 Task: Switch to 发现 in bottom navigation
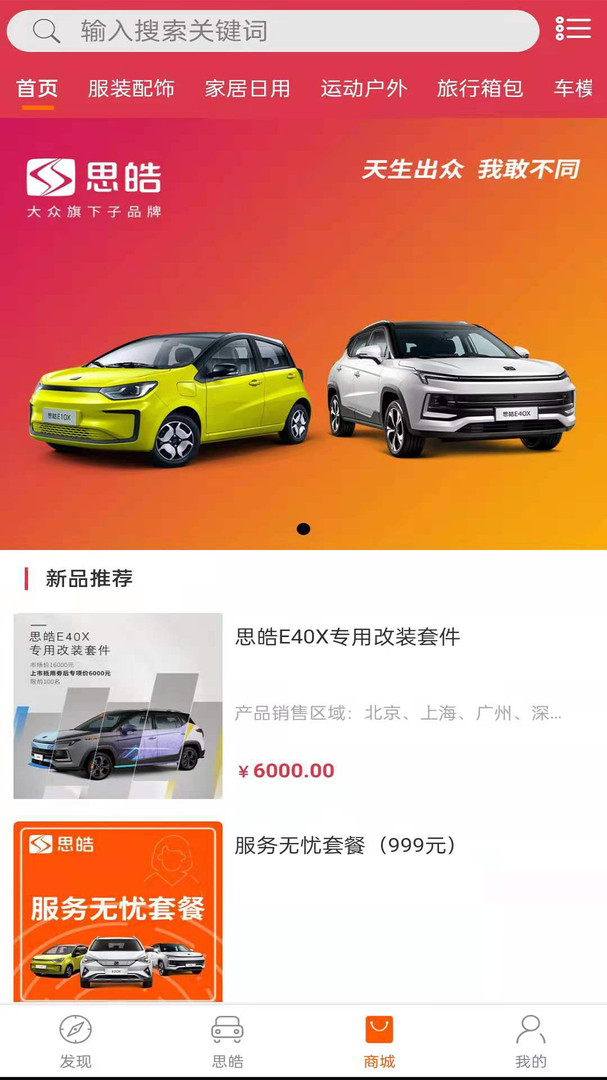point(76,1042)
